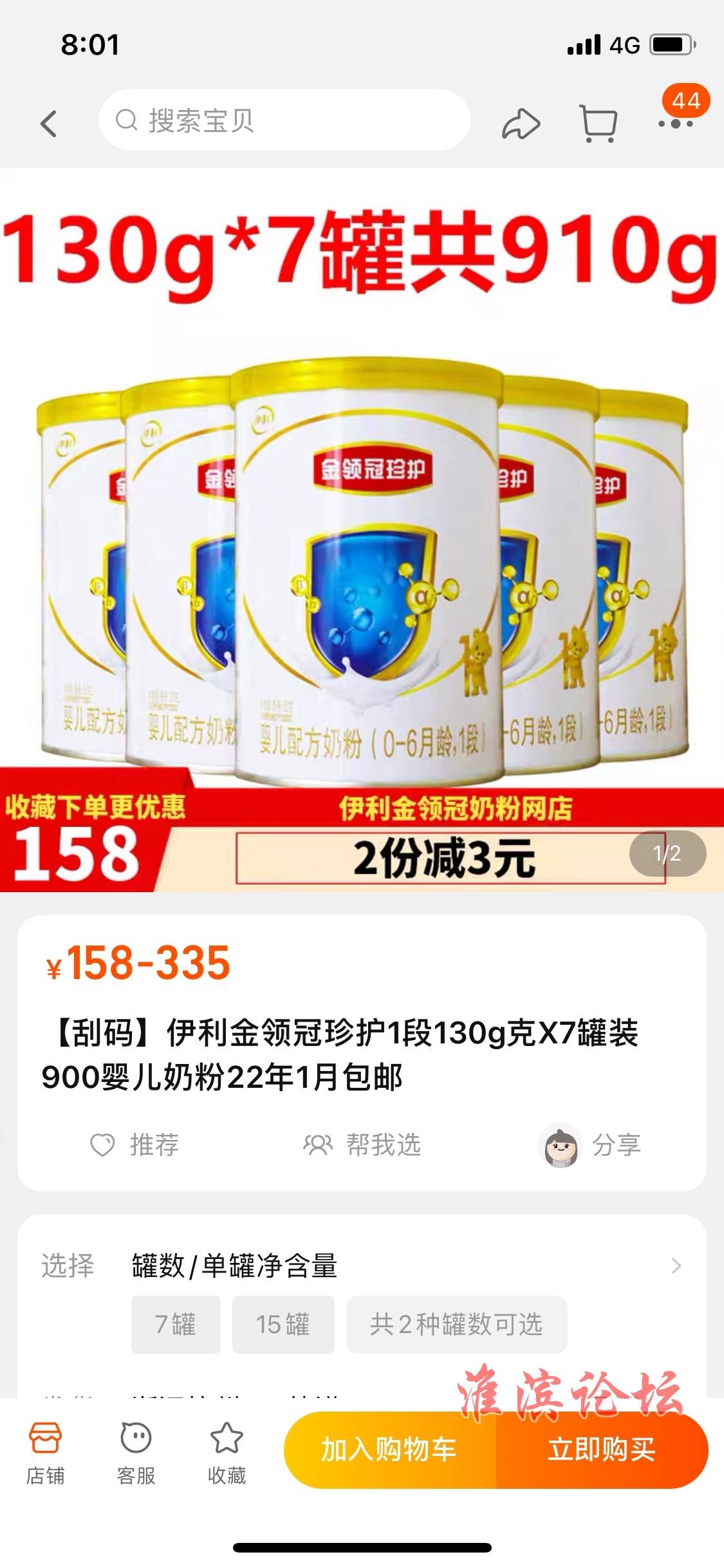
Task: Tap 推荐 to recommend this item
Action: point(135,1144)
